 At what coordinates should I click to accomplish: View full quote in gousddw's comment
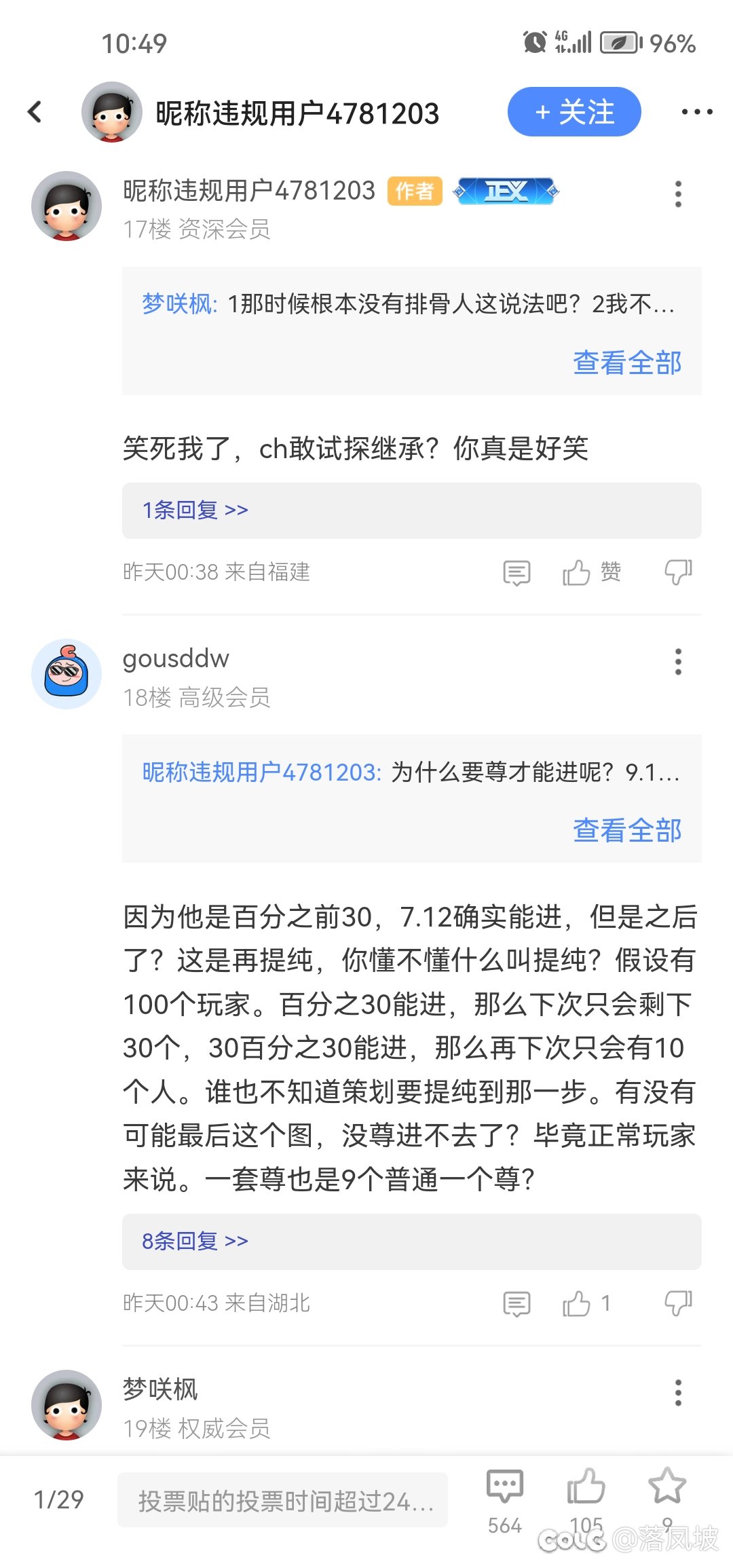pyautogui.click(x=627, y=830)
